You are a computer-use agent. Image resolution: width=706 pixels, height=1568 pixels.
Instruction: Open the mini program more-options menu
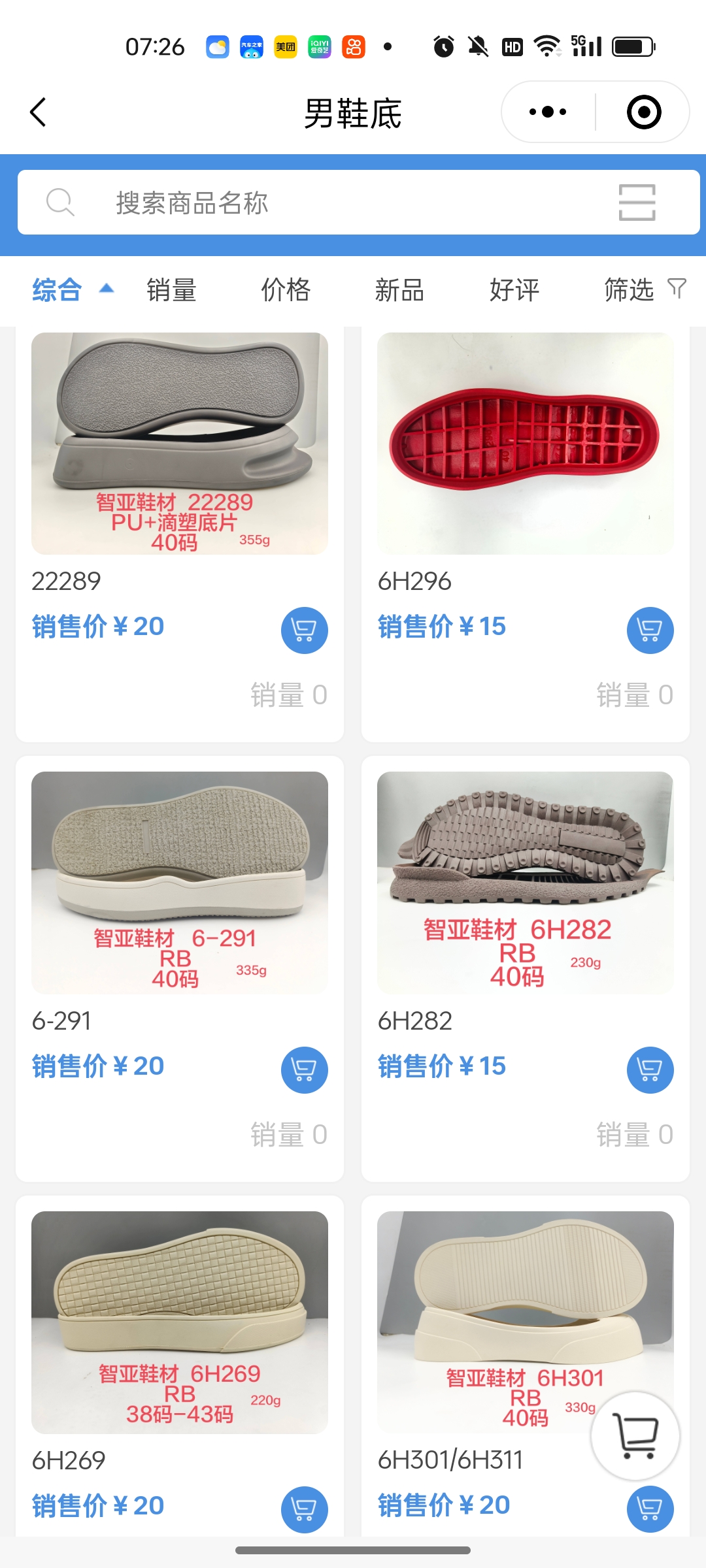click(548, 112)
